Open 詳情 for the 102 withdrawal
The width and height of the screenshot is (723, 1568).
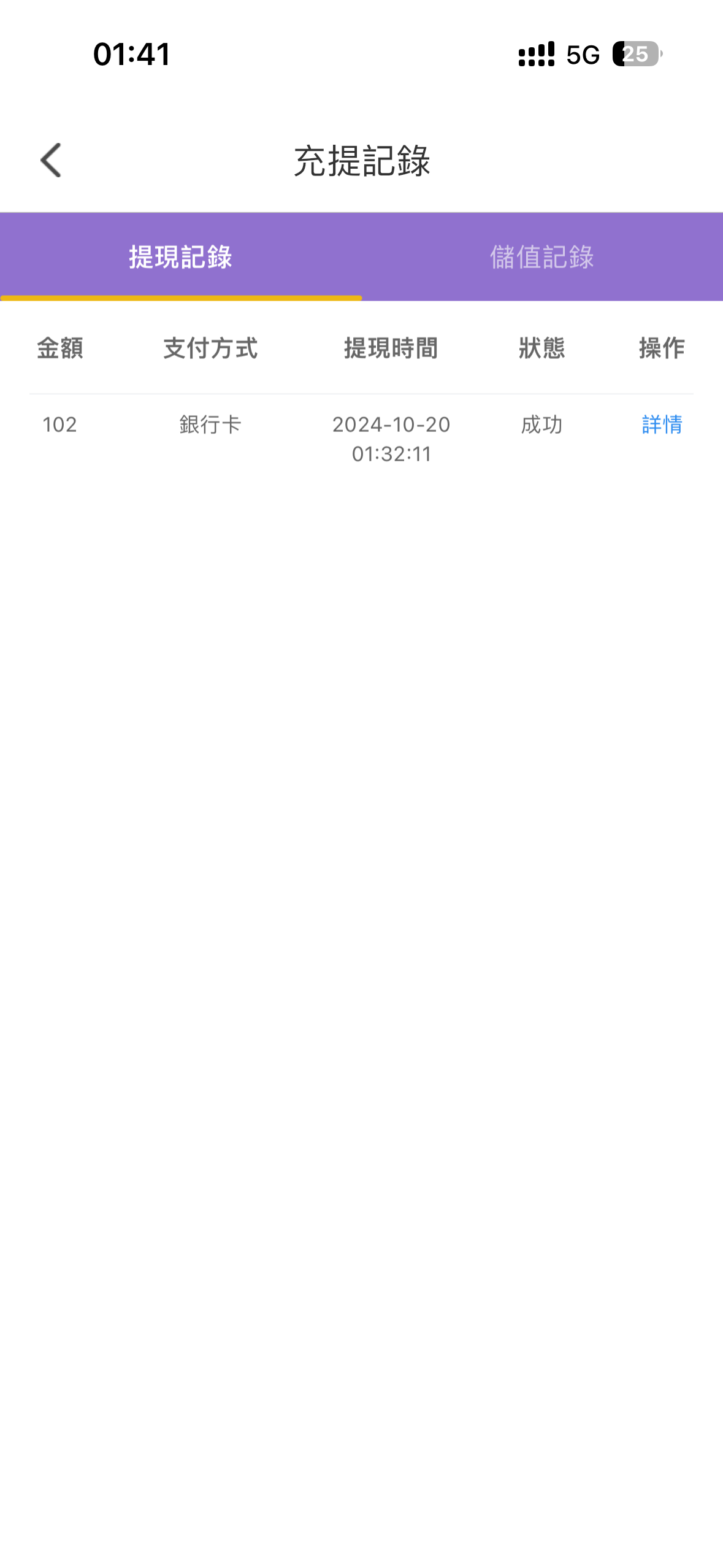point(662,424)
